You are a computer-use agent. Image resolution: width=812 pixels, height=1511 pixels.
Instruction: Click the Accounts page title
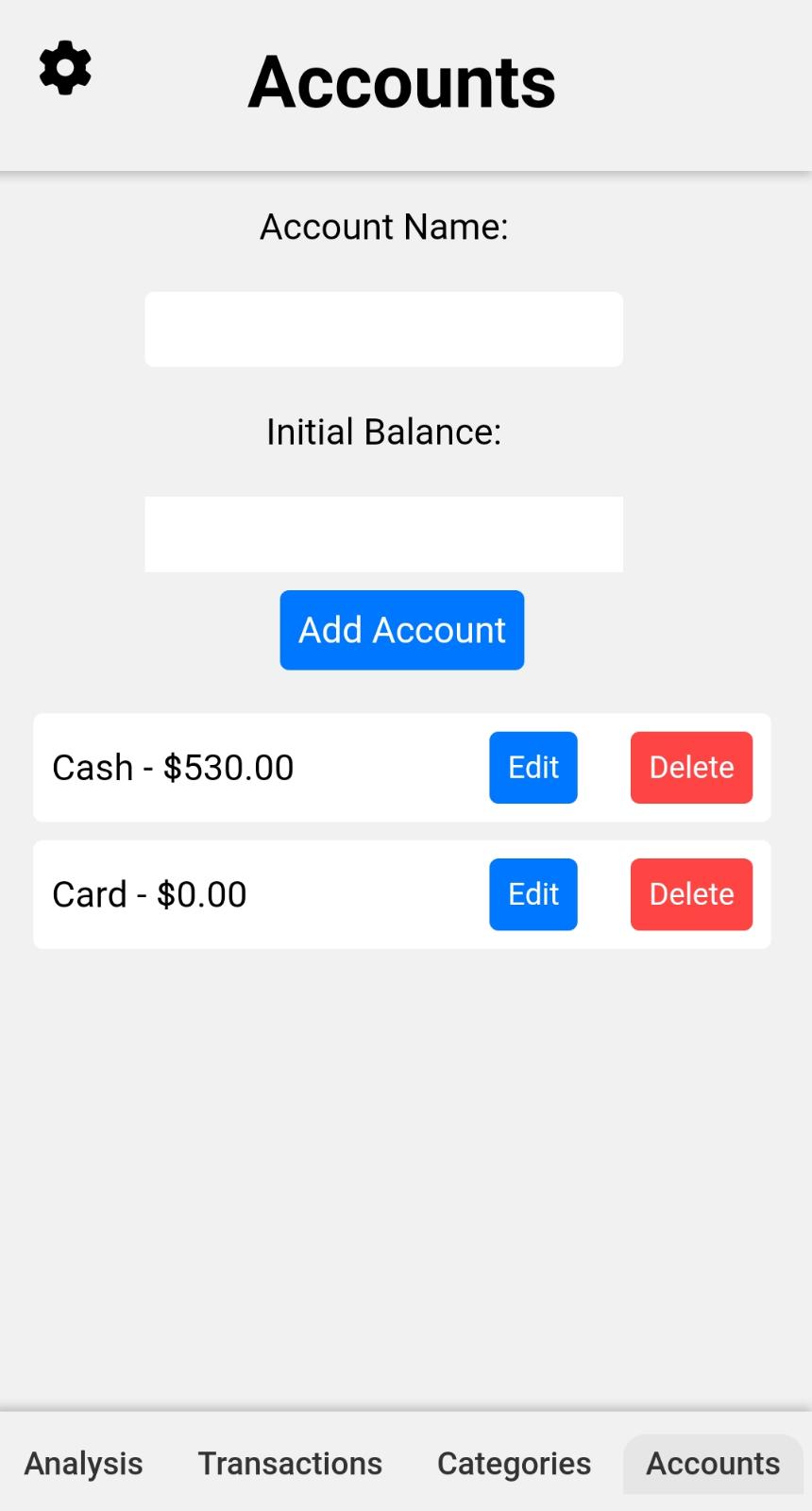click(x=401, y=80)
